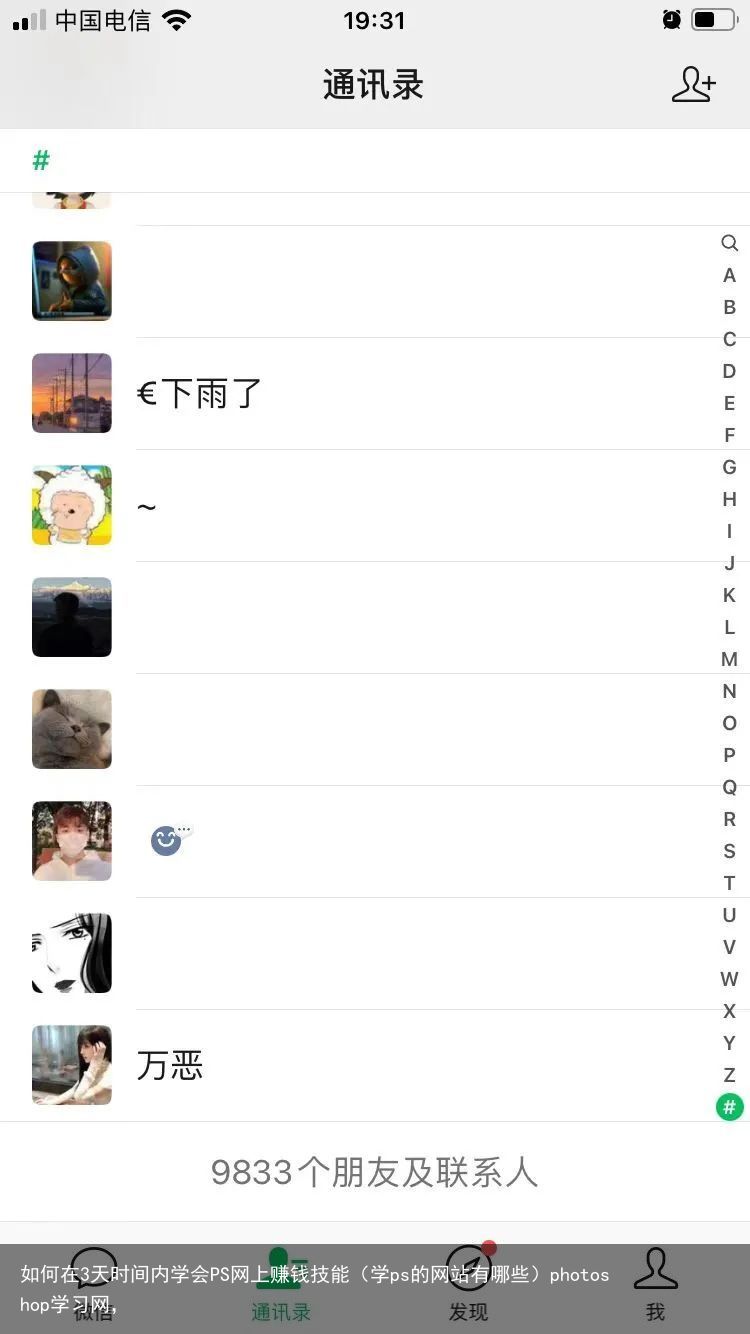
Task: Switch to the 我 tab
Action: pyautogui.click(x=655, y=1283)
